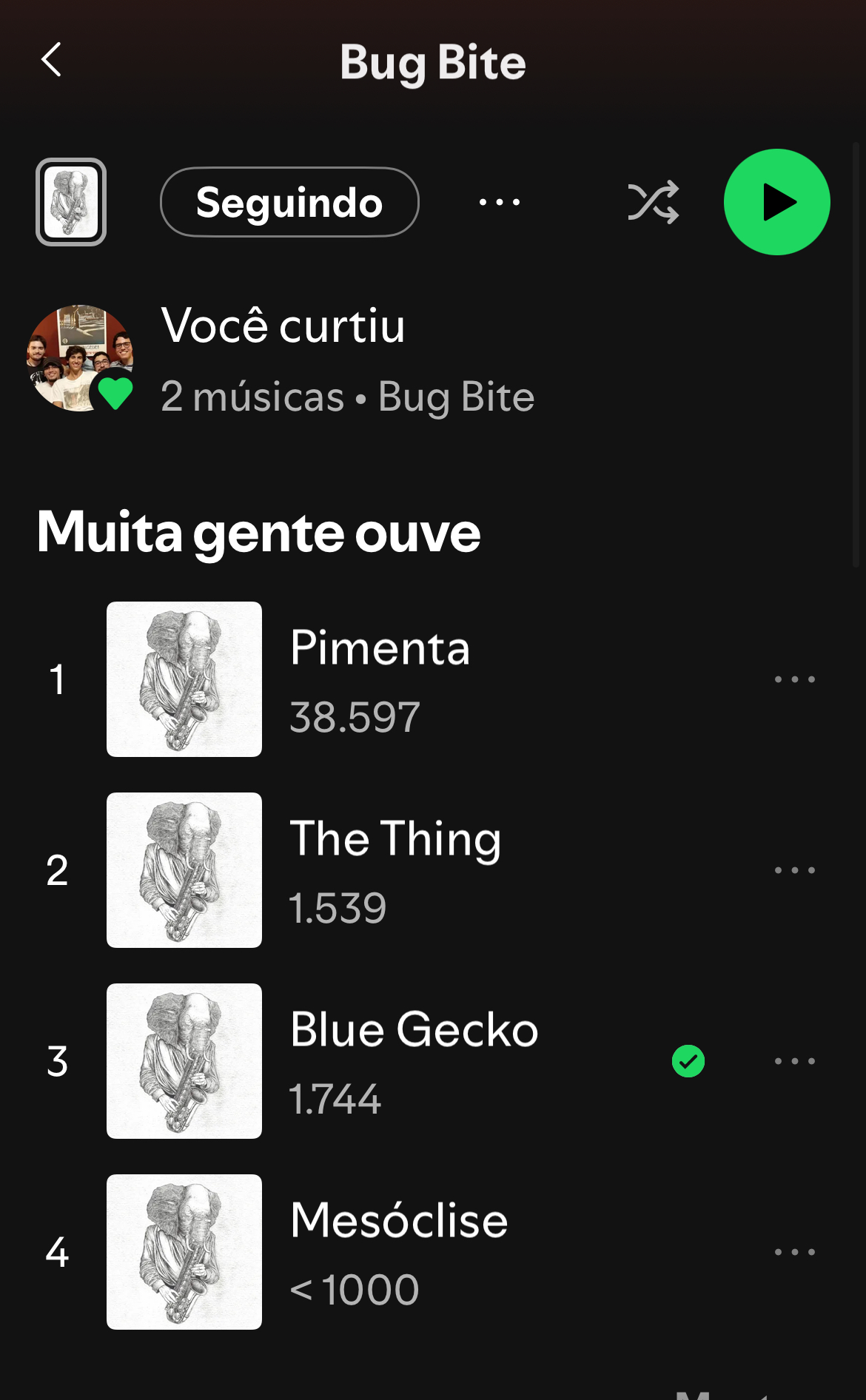Go back from Bug Bite artist page
This screenshot has height=1400, width=866.
(x=51, y=60)
